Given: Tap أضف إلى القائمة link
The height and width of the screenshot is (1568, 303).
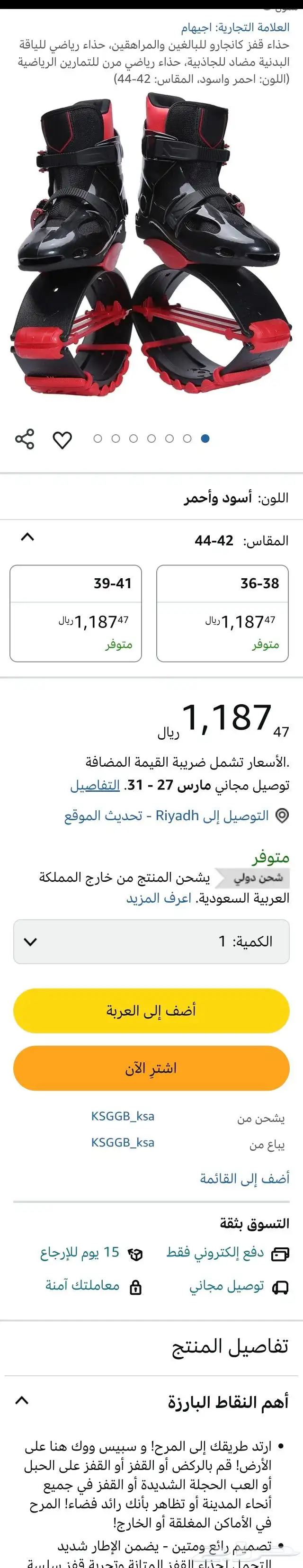Looking at the screenshot, I should point(245,1178).
